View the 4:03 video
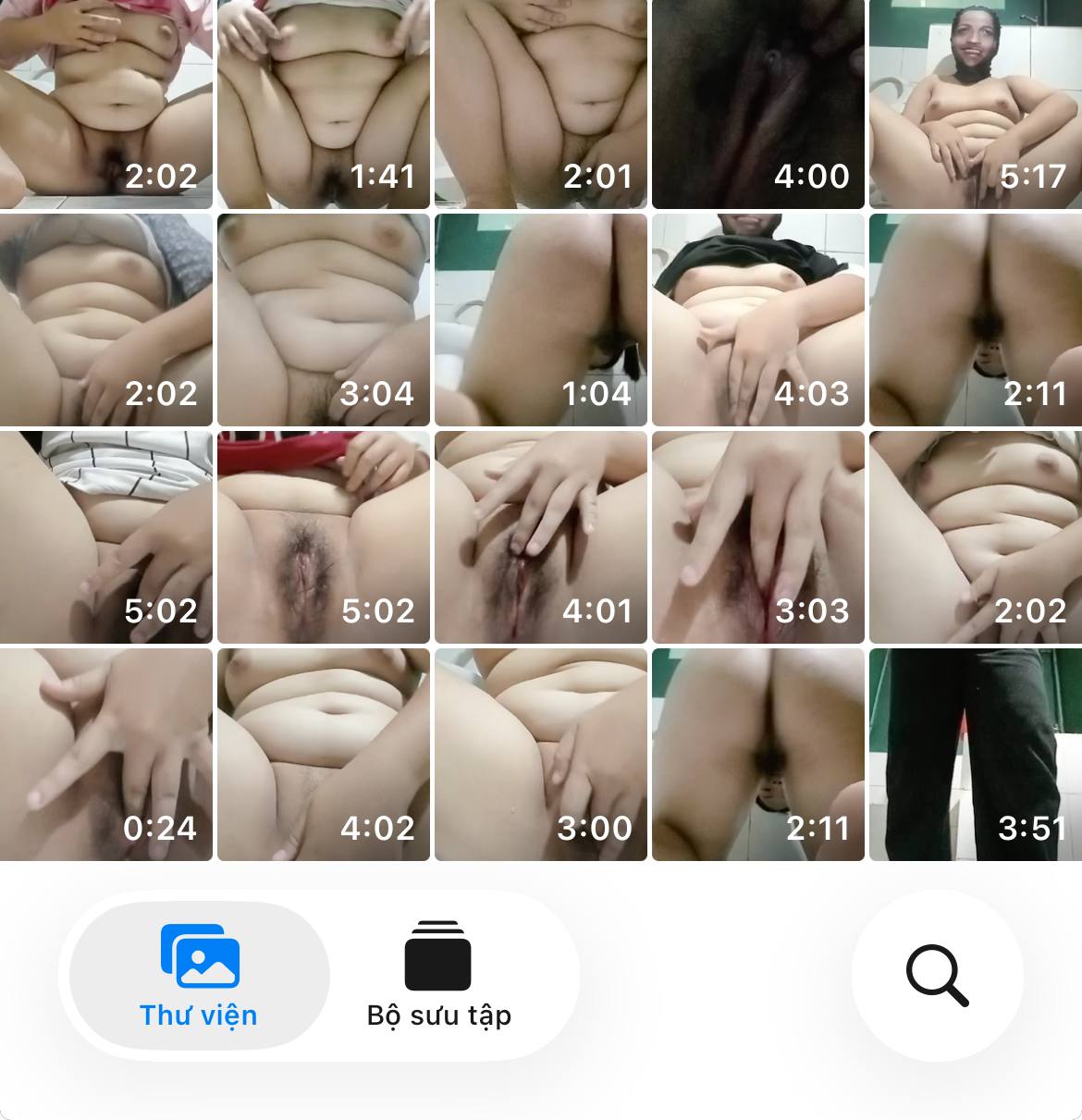 tap(758, 320)
